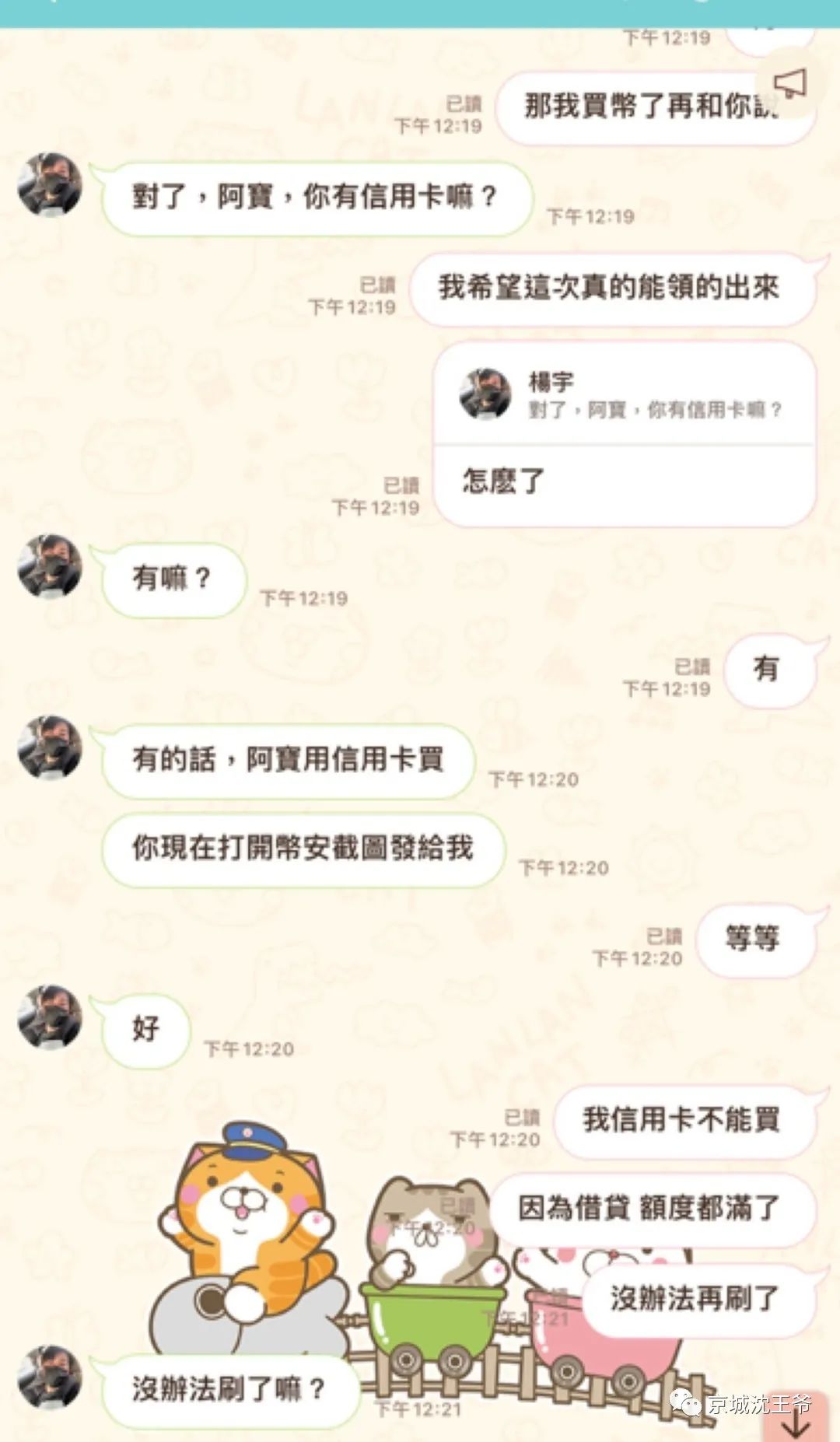
Task: Jump to latest messages with down arrow
Action: 796,1422
